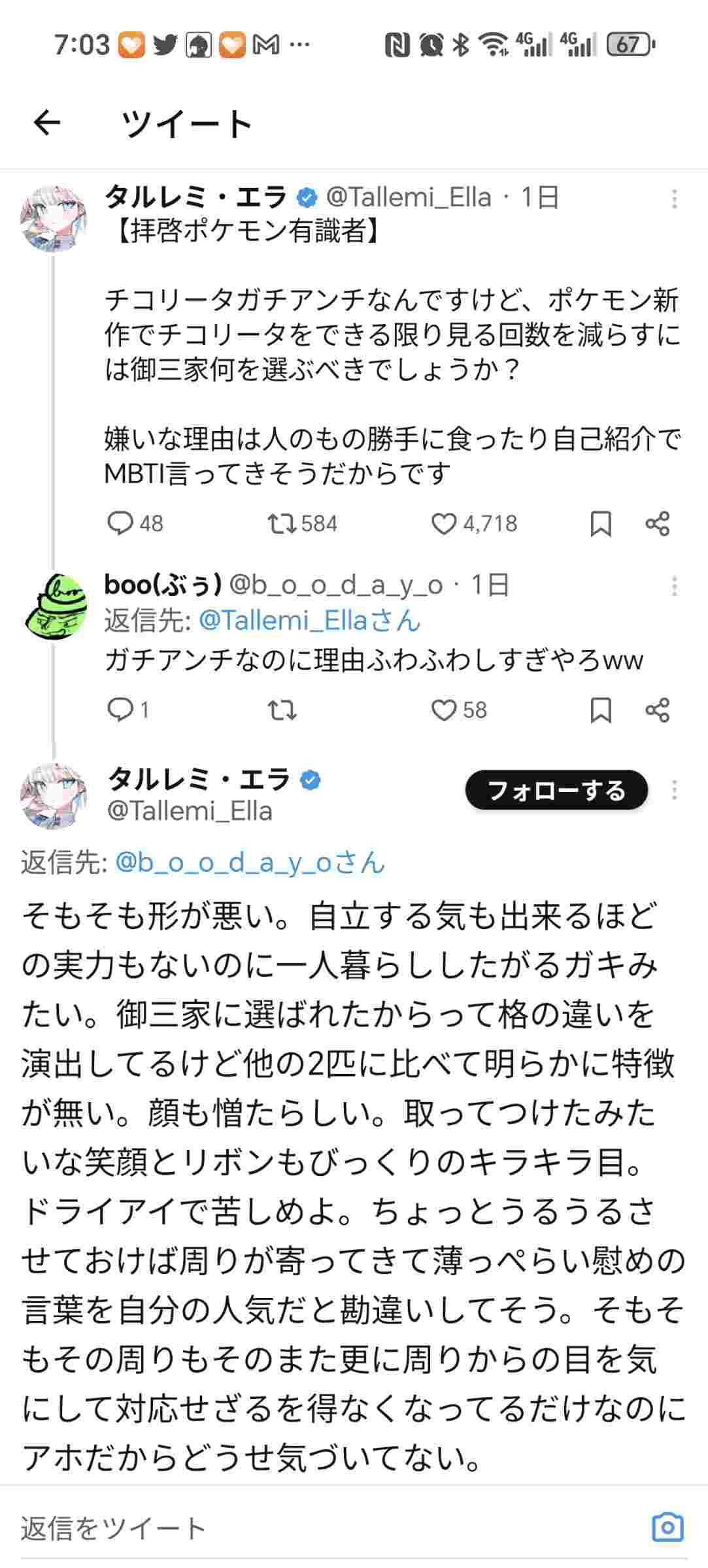The height and width of the screenshot is (1568, 708).
Task: Tap the 返信をツイート reply field
Action: tap(261, 1528)
